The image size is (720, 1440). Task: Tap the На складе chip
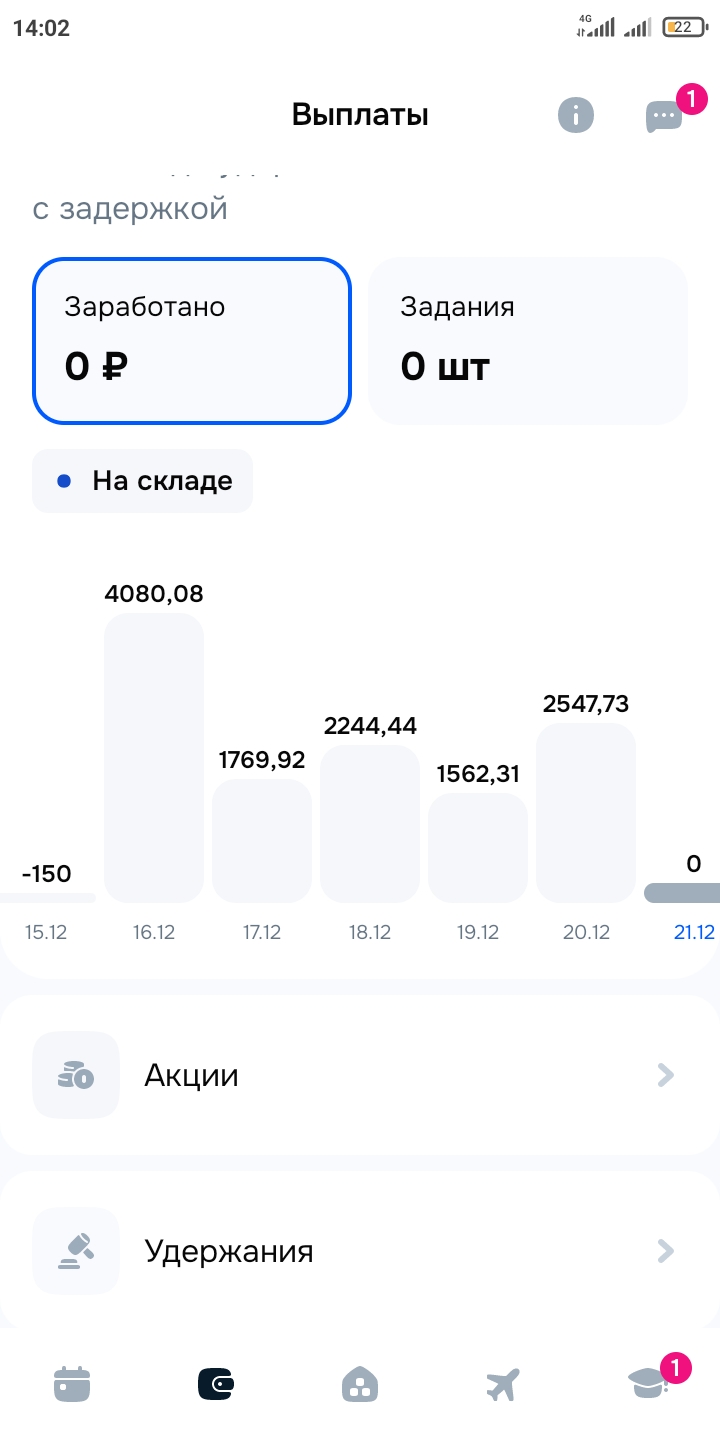coord(143,481)
